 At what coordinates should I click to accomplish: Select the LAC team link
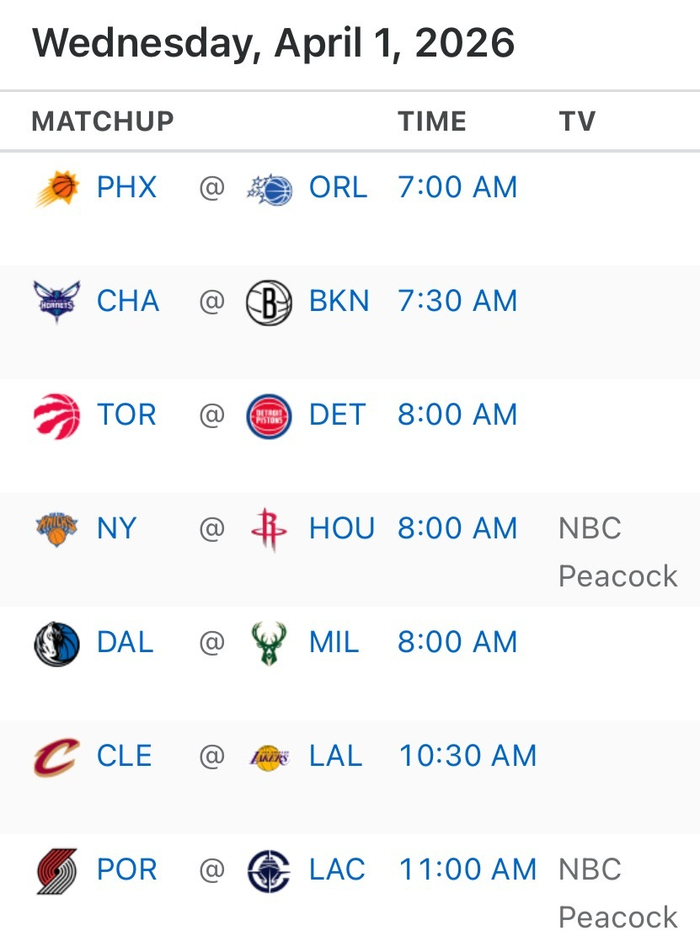pos(337,870)
